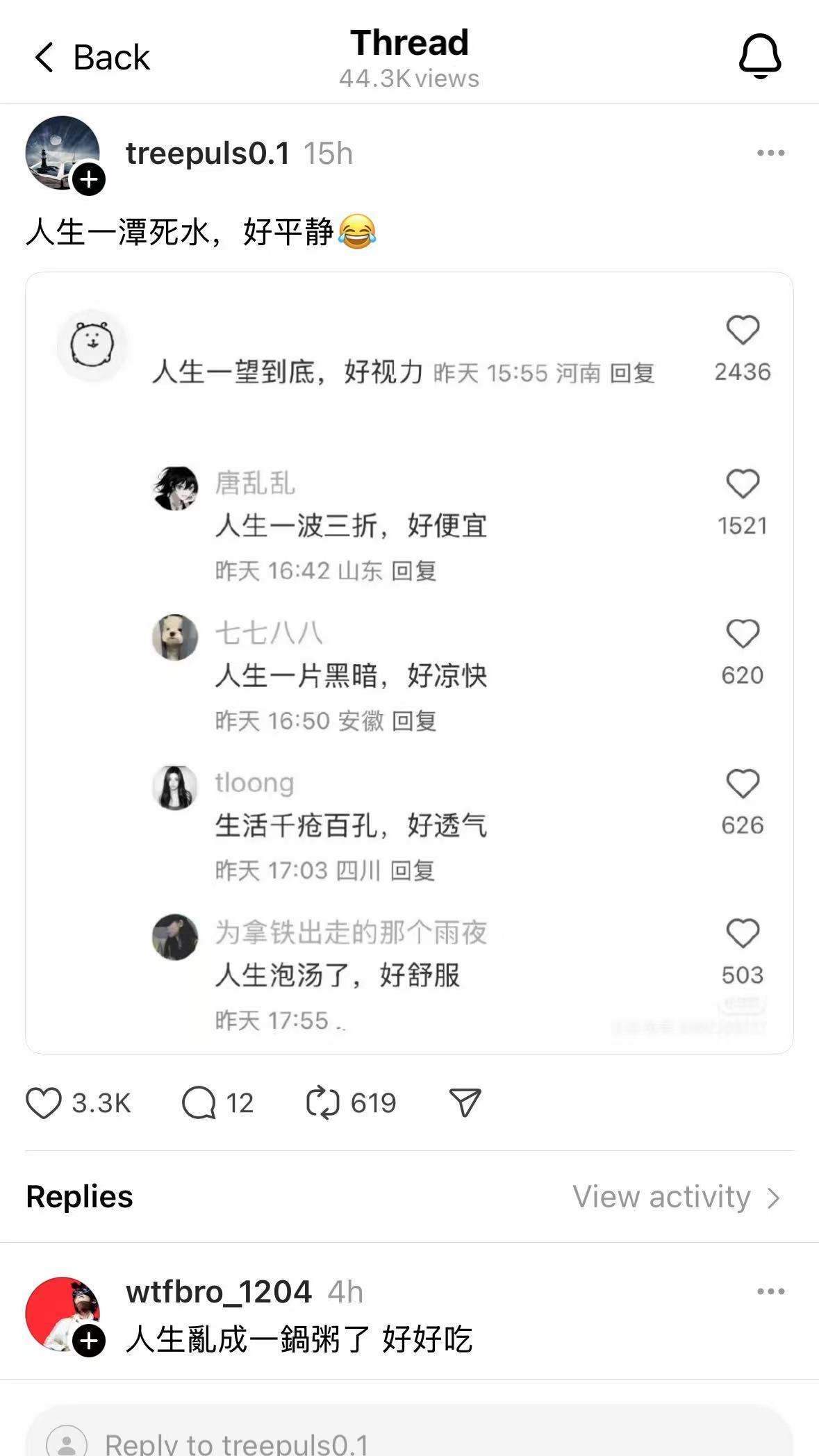Repost treepuls0.1's thread
Image resolution: width=819 pixels, height=1456 pixels.
click(x=322, y=1103)
